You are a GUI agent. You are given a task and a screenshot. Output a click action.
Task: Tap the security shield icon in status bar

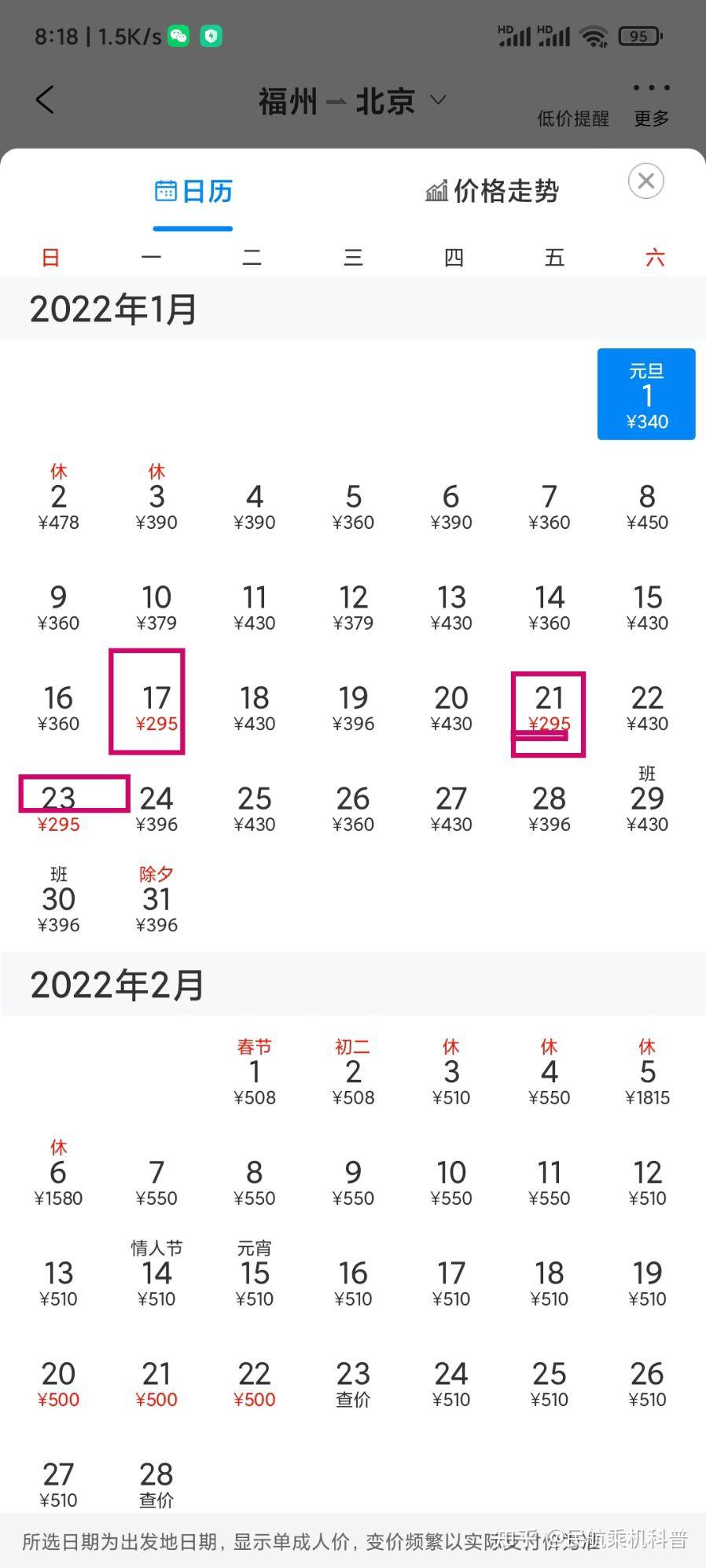(x=211, y=35)
